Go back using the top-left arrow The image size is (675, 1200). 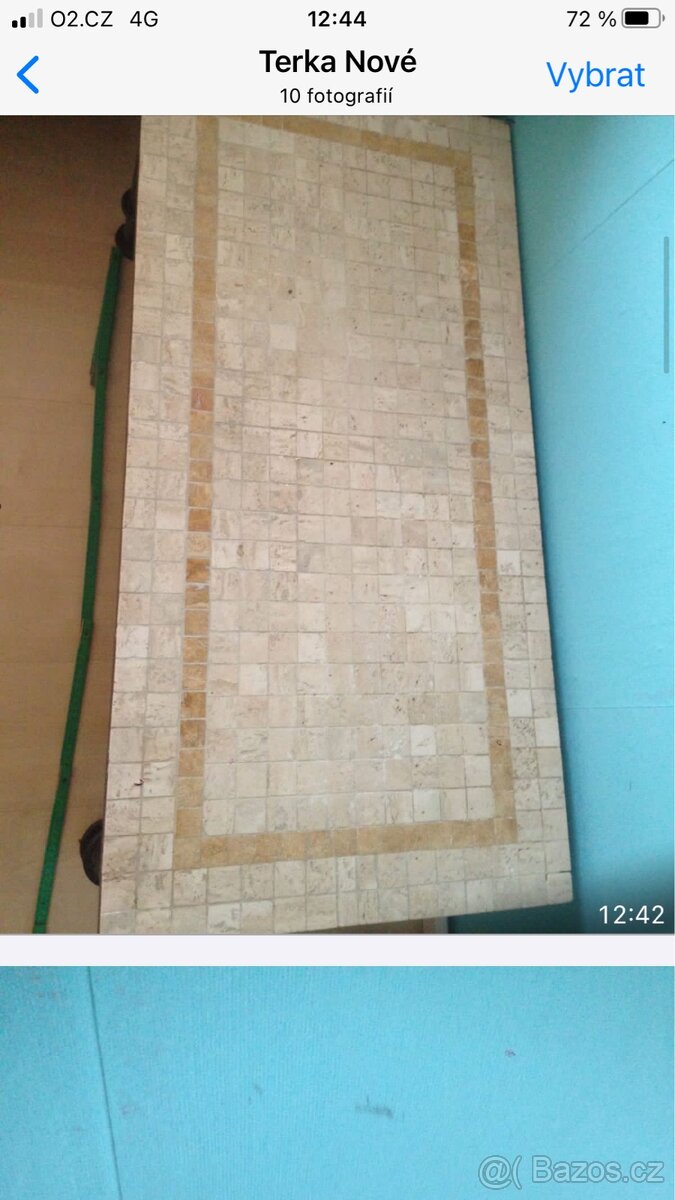pyautogui.click(x=29, y=75)
